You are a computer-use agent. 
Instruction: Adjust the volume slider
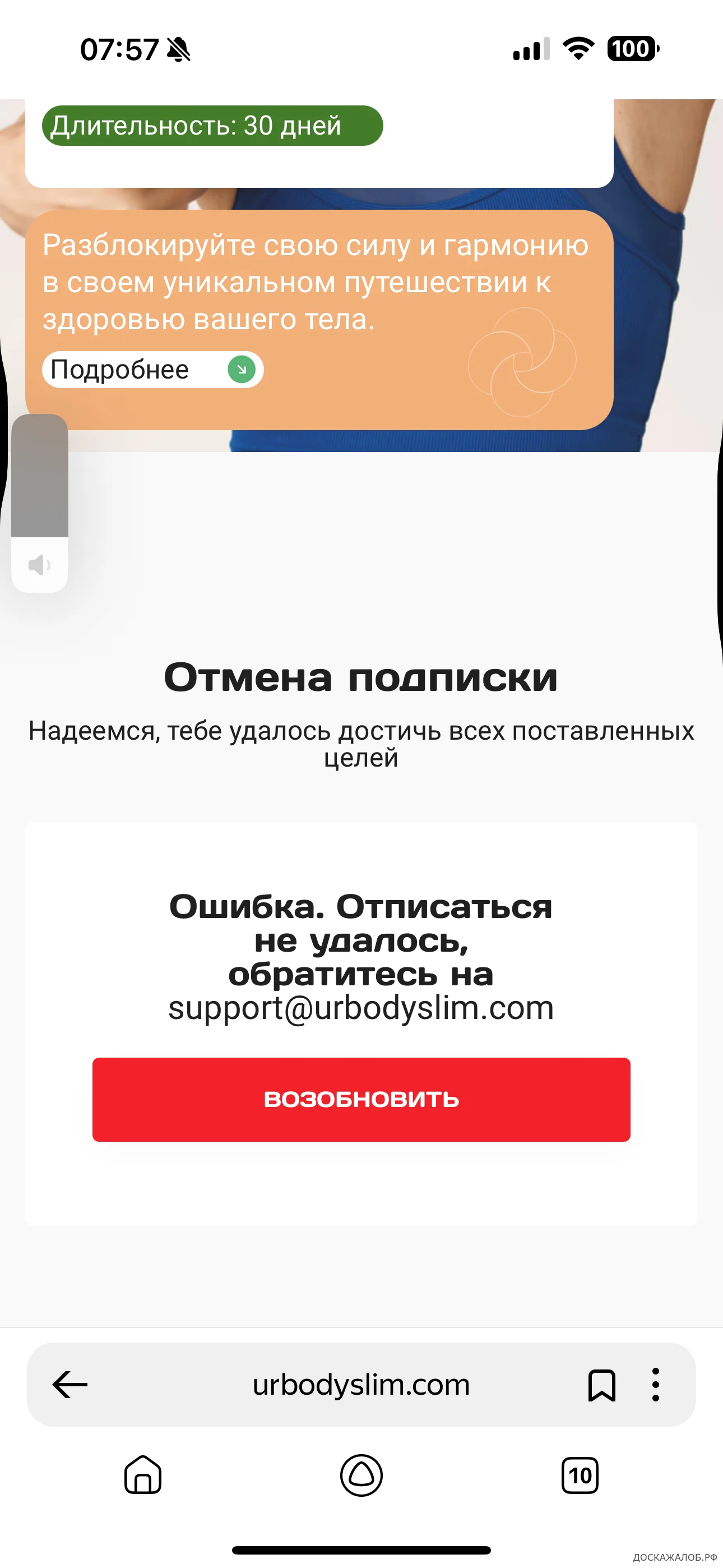pos(40,487)
